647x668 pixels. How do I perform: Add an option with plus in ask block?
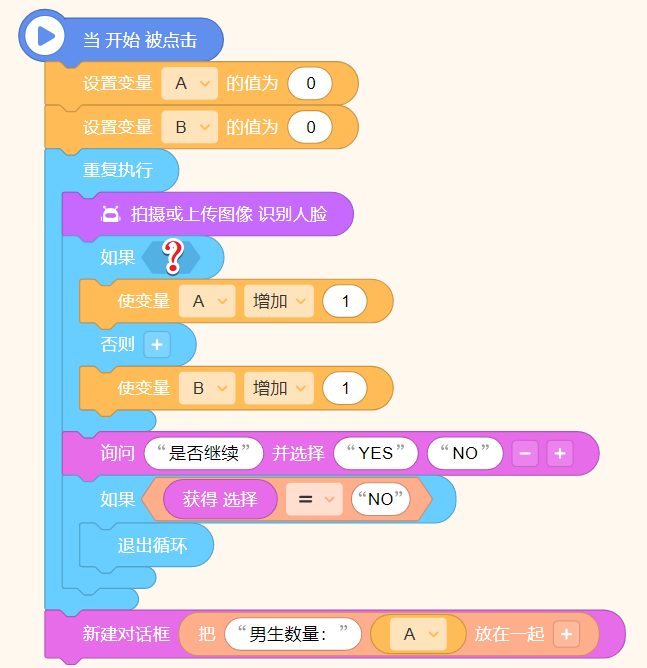pyautogui.click(x=560, y=453)
